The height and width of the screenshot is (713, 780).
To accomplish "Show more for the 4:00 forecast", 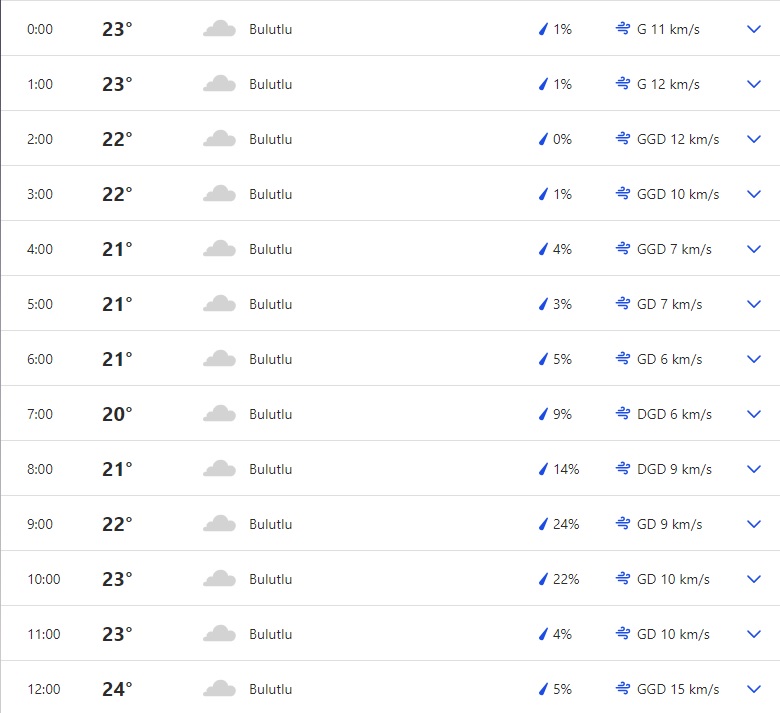I will click(x=754, y=249).
